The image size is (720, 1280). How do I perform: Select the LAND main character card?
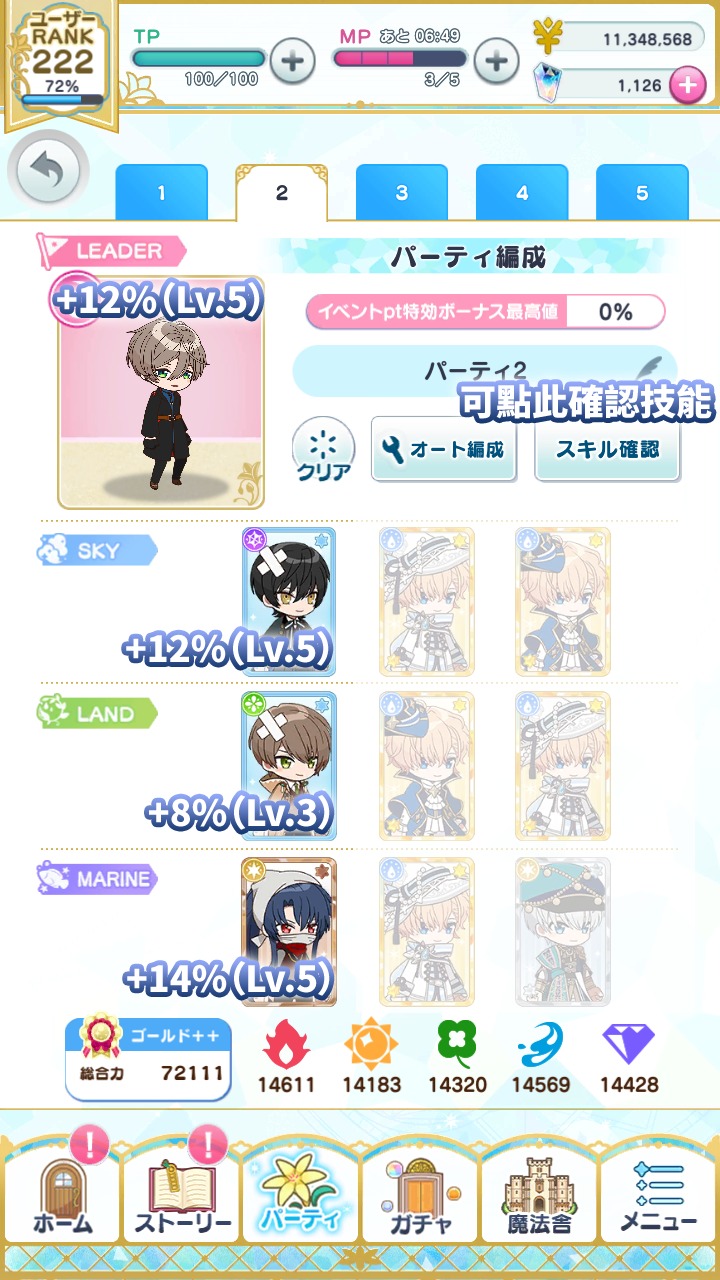[289, 765]
